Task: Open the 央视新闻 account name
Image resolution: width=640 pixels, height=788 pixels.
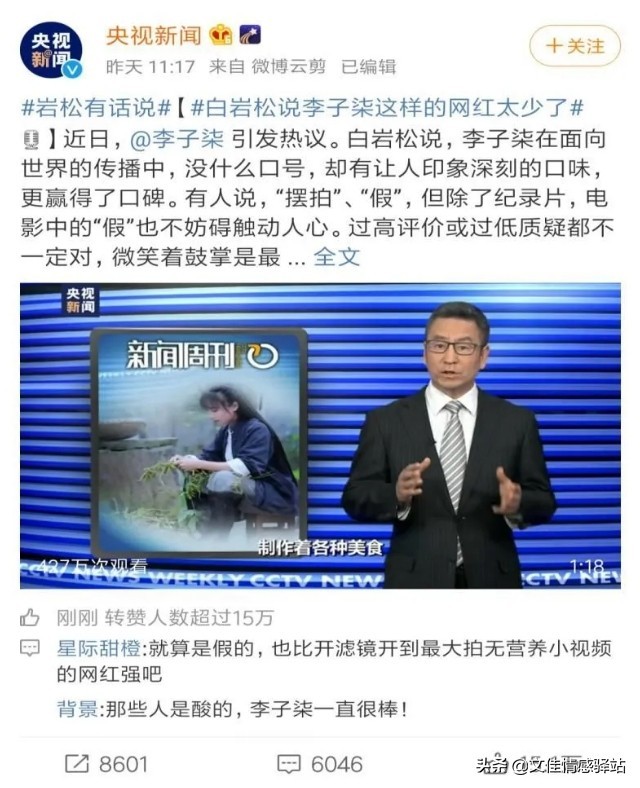Action: coord(154,36)
